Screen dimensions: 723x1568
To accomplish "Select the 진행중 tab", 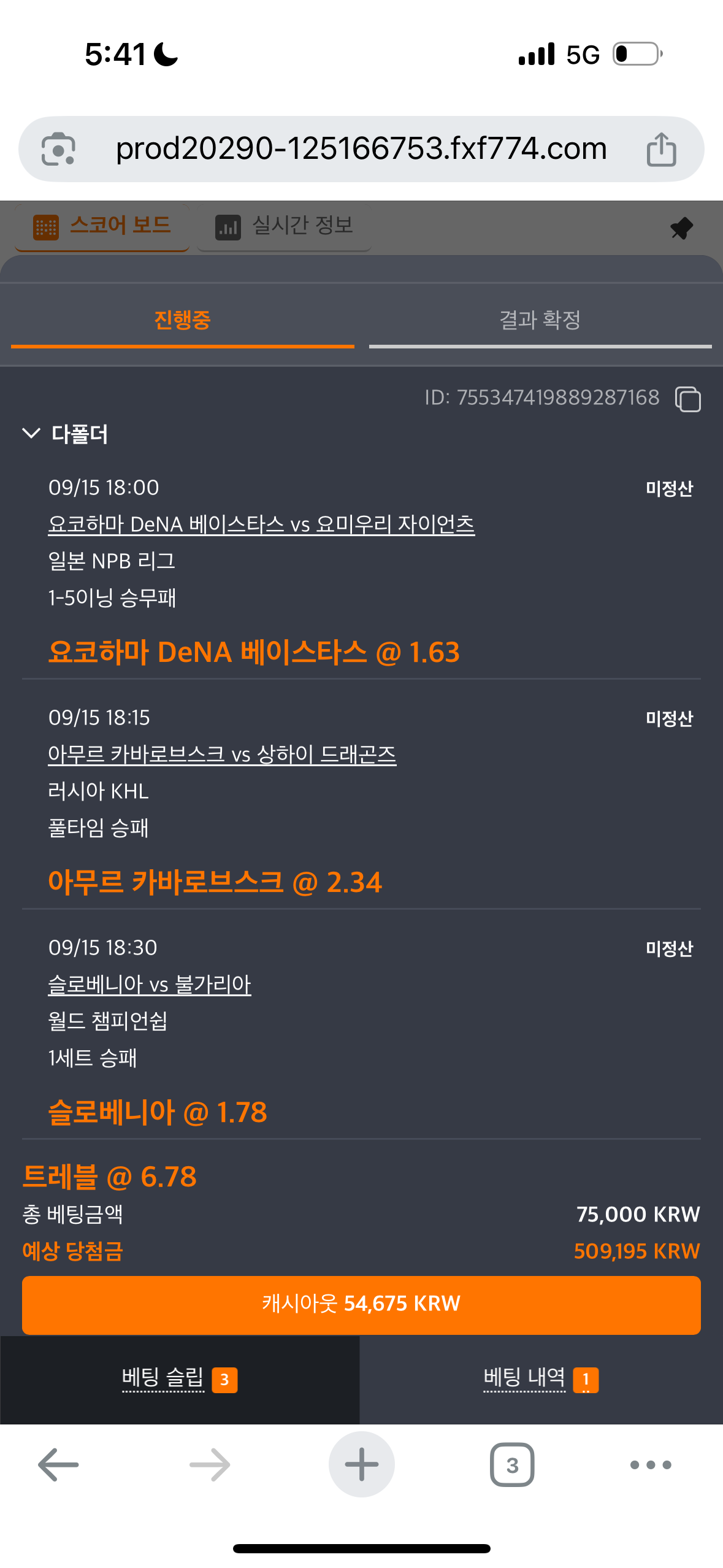I will coord(182,320).
